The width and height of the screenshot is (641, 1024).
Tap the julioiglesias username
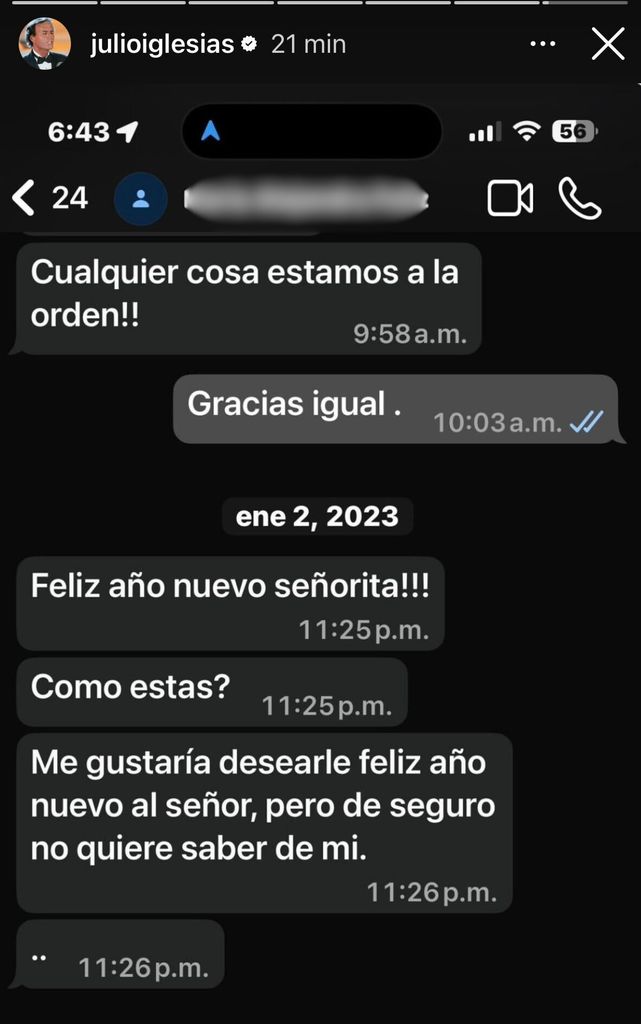(160, 45)
